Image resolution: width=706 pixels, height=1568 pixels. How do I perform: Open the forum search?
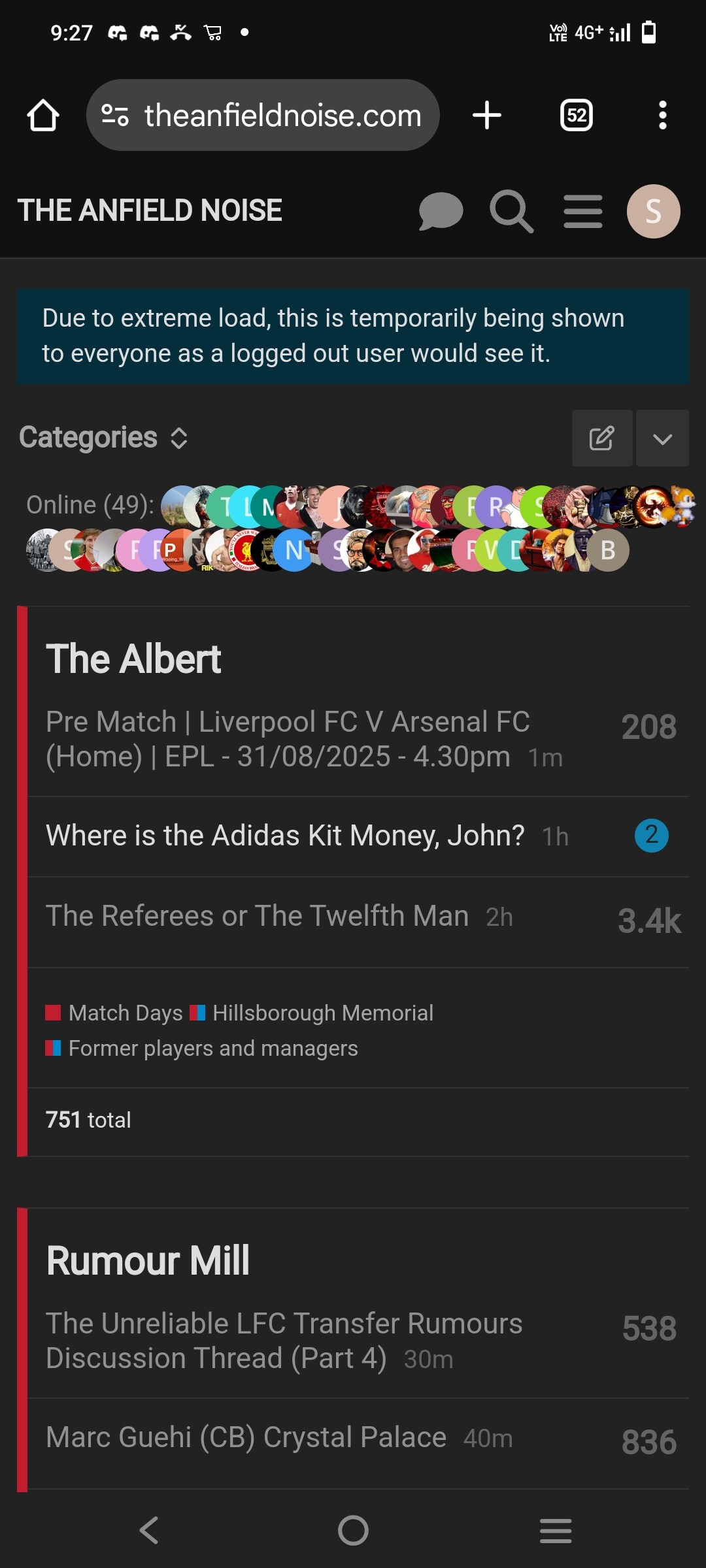click(511, 211)
